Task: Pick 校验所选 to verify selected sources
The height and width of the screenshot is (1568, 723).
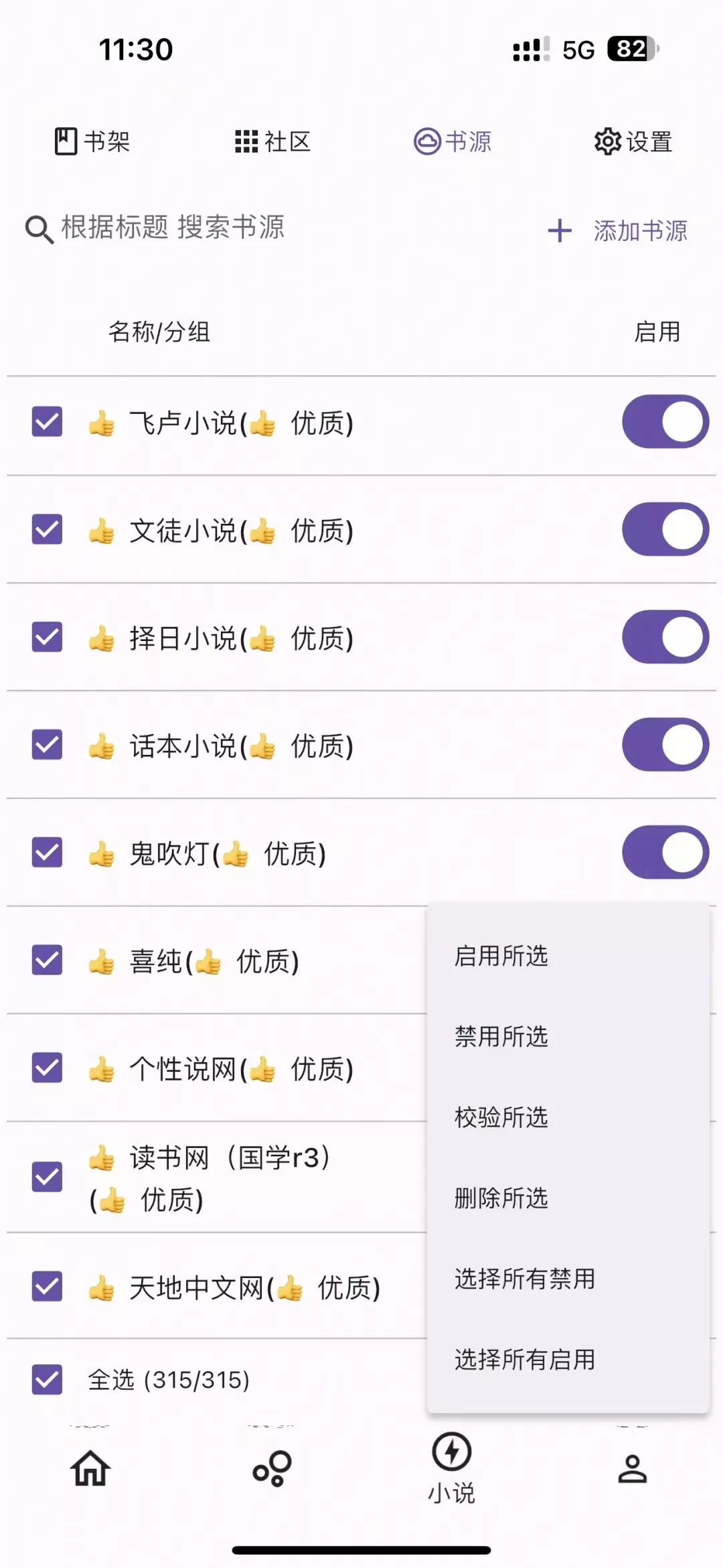Action: (501, 1117)
